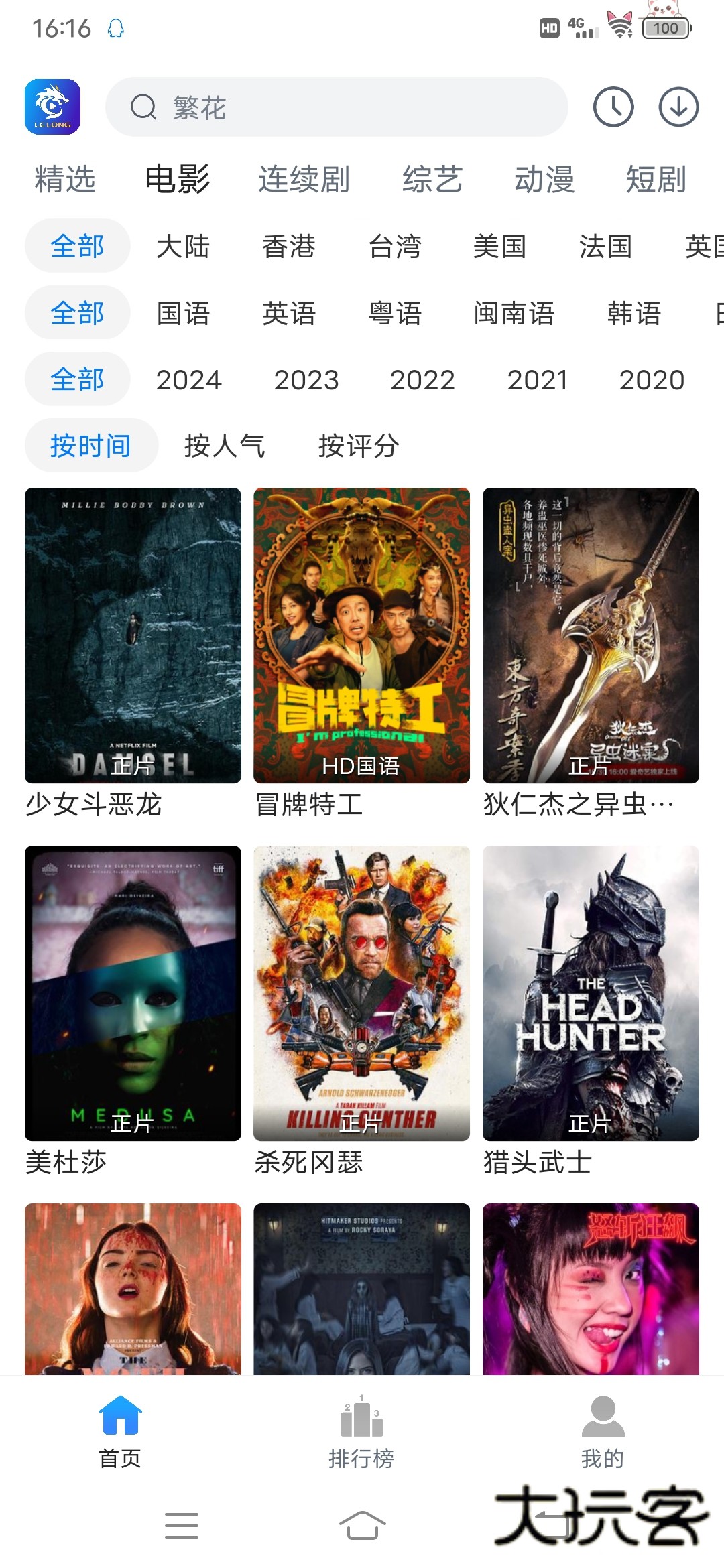
Task: Switch sorting to 按评分
Action: (360, 444)
